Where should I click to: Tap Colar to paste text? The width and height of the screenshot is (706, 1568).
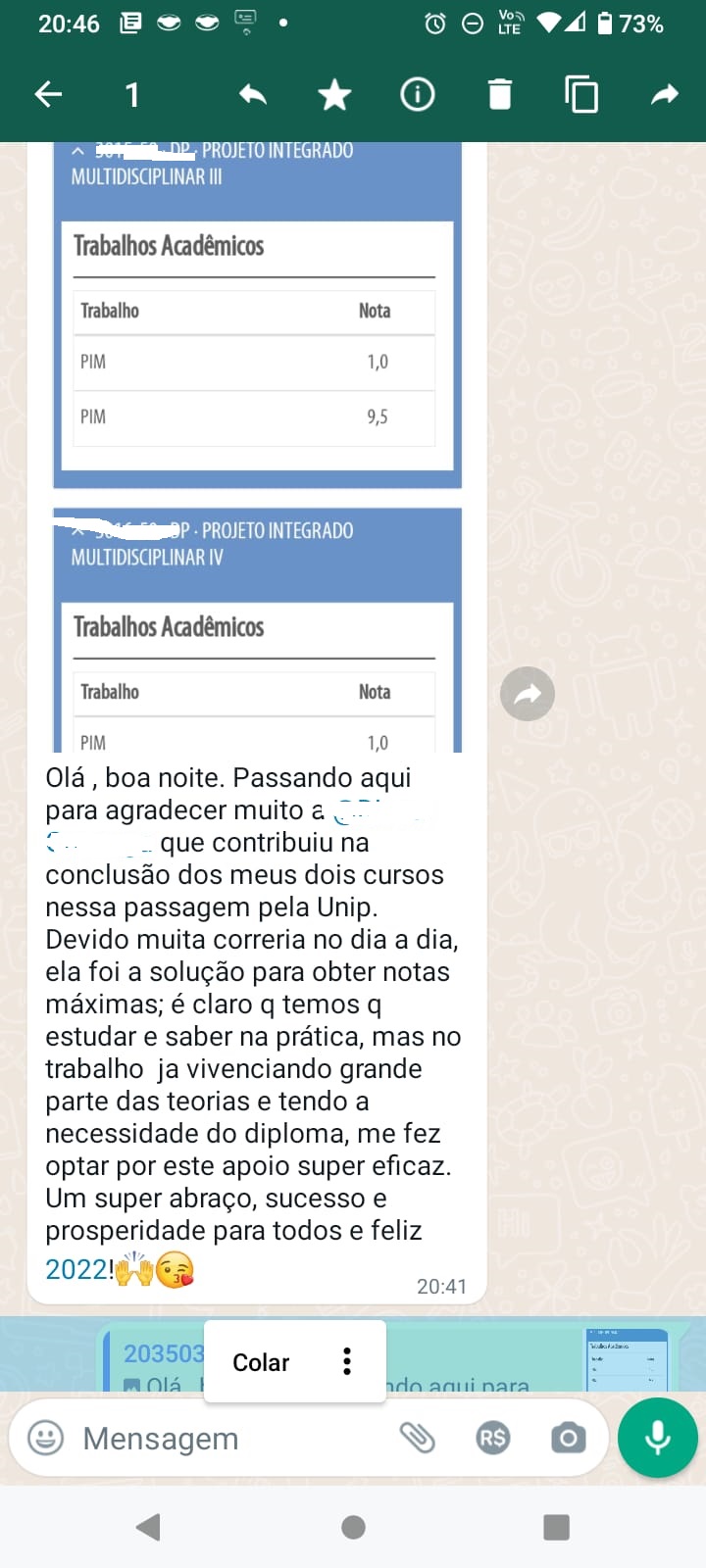click(261, 1362)
